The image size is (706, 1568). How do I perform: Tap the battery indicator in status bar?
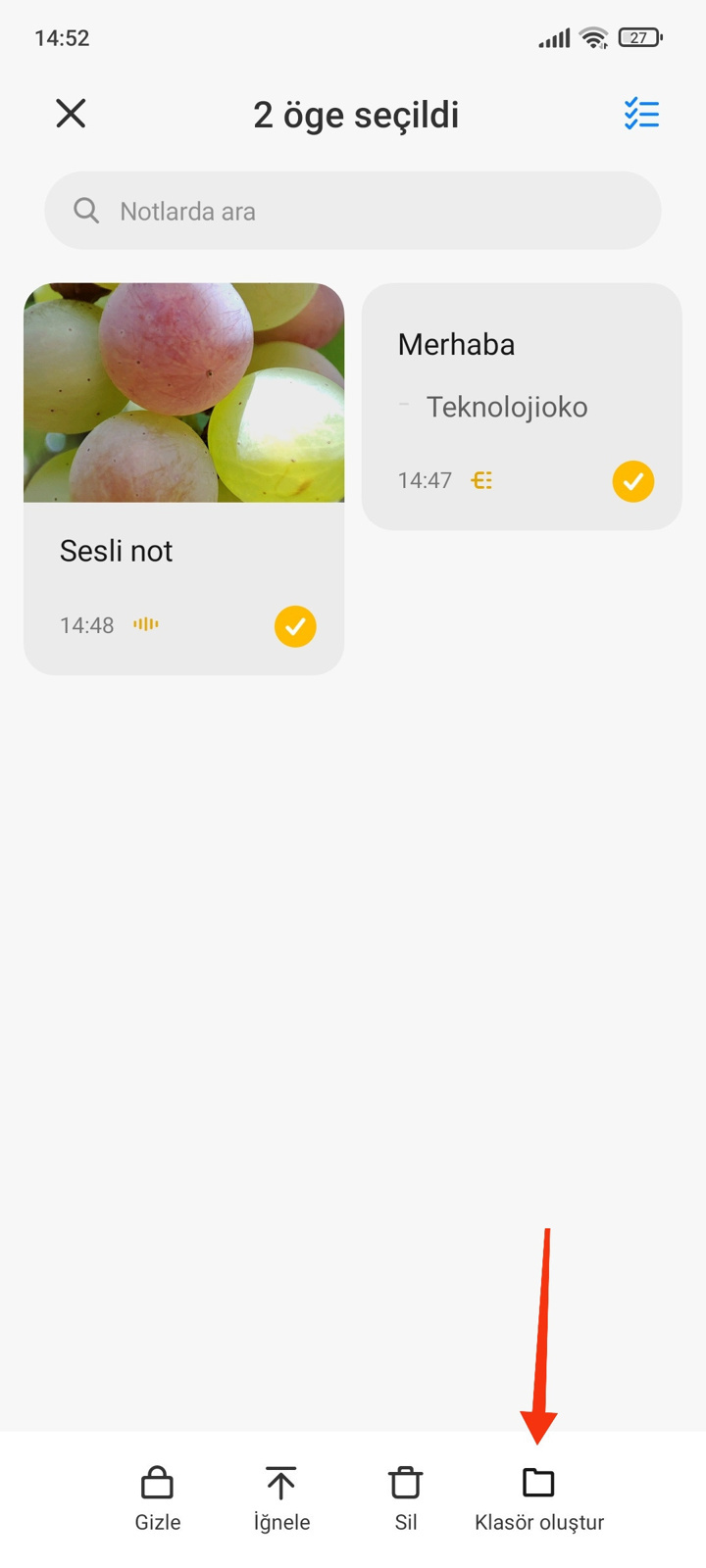point(638,36)
